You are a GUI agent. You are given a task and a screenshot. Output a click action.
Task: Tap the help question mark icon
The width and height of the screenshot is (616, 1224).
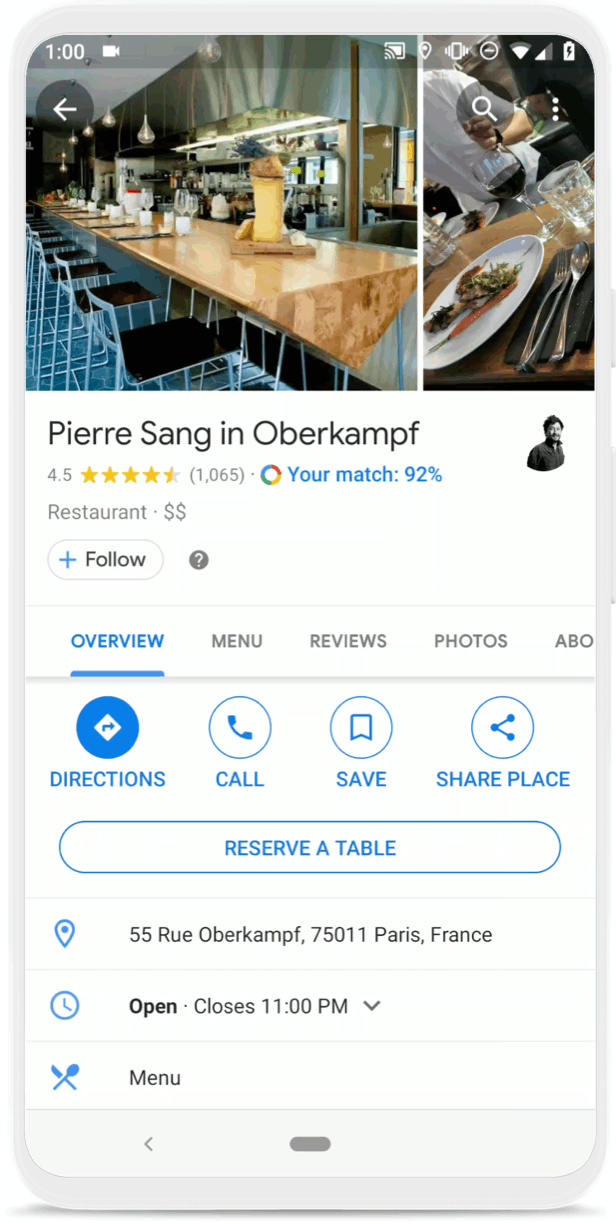(199, 560)
